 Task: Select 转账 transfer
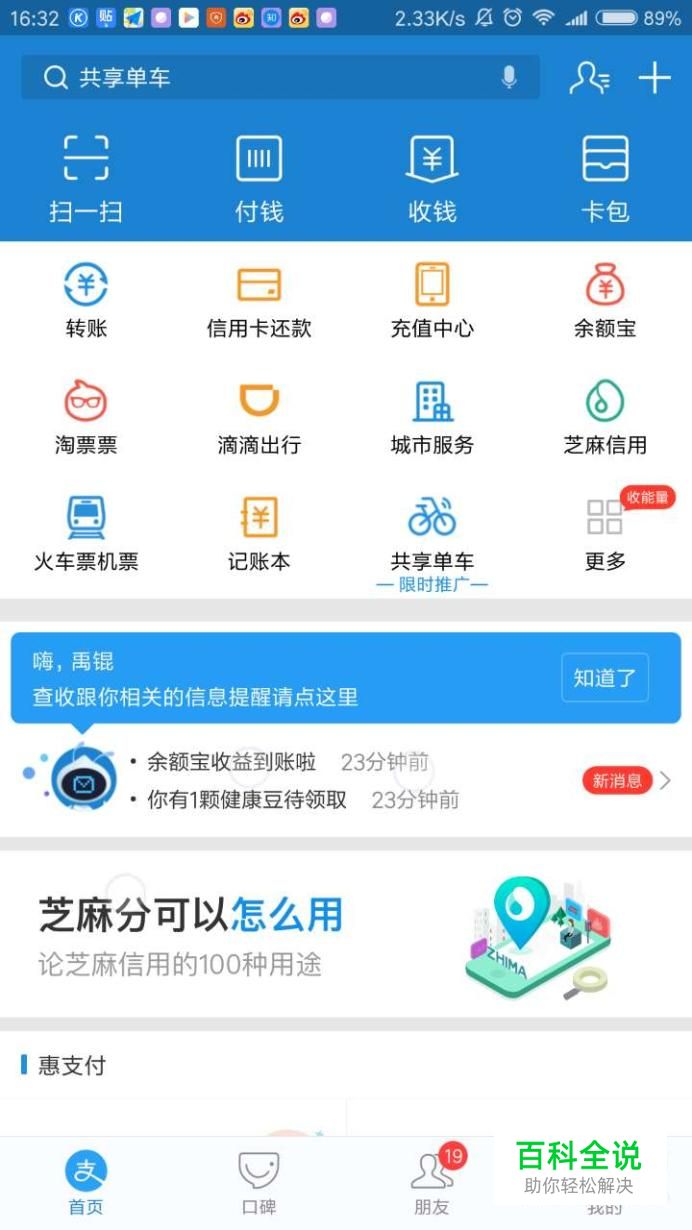(86, 300)
